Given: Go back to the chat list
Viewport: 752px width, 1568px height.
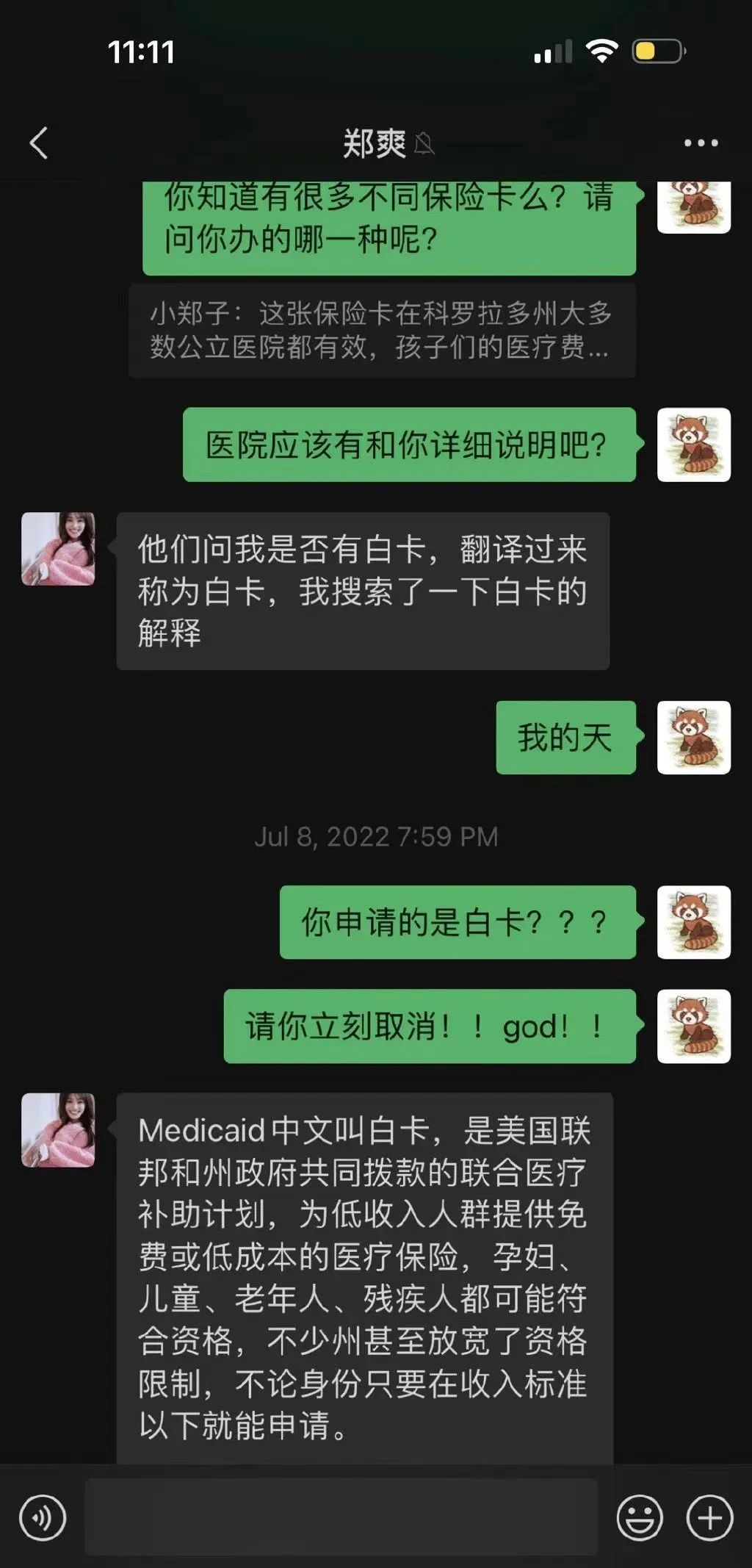Looking at the screenshot, I should coord(39,143).
